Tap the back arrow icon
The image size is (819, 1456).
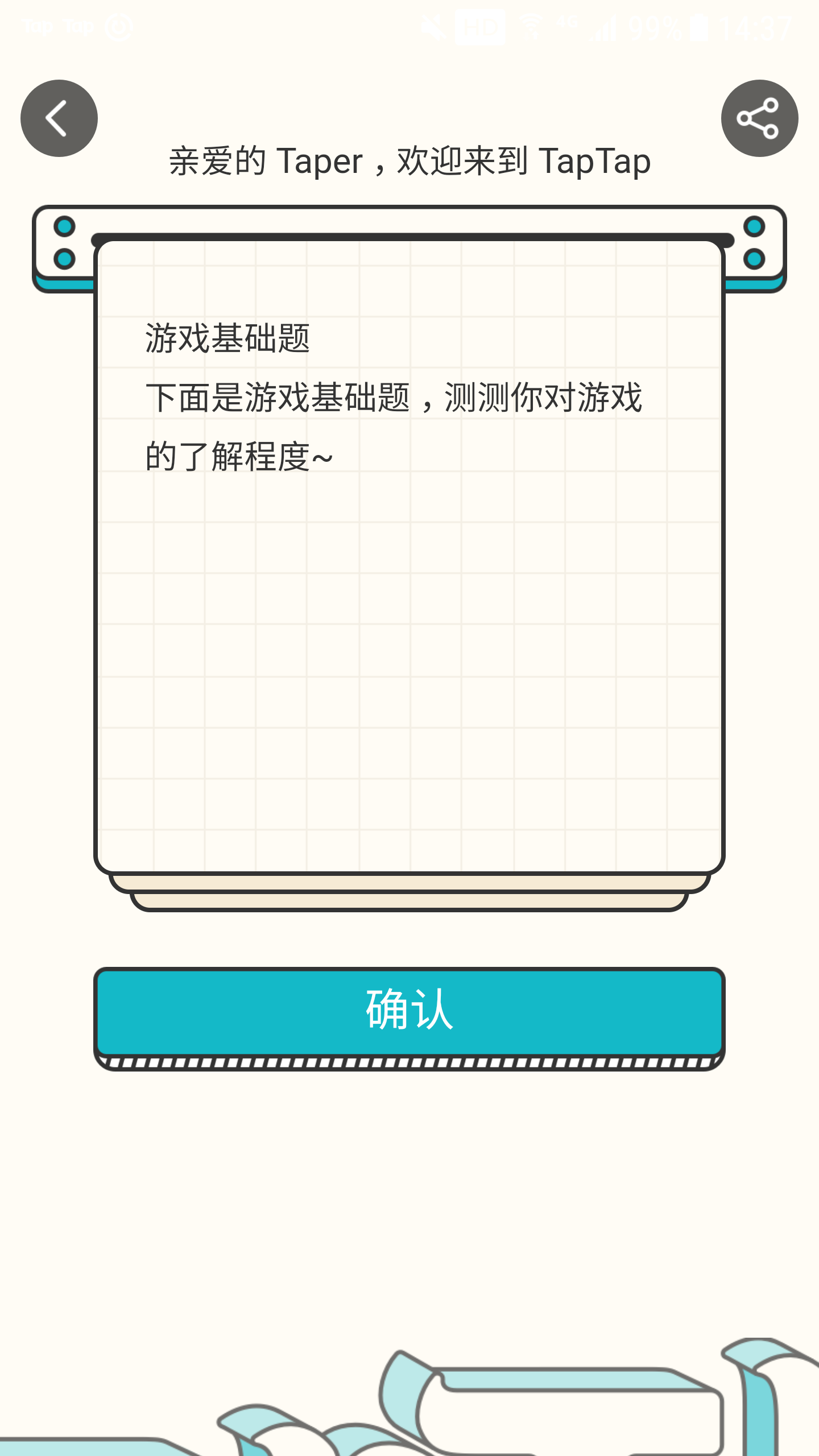coord(59,118)
